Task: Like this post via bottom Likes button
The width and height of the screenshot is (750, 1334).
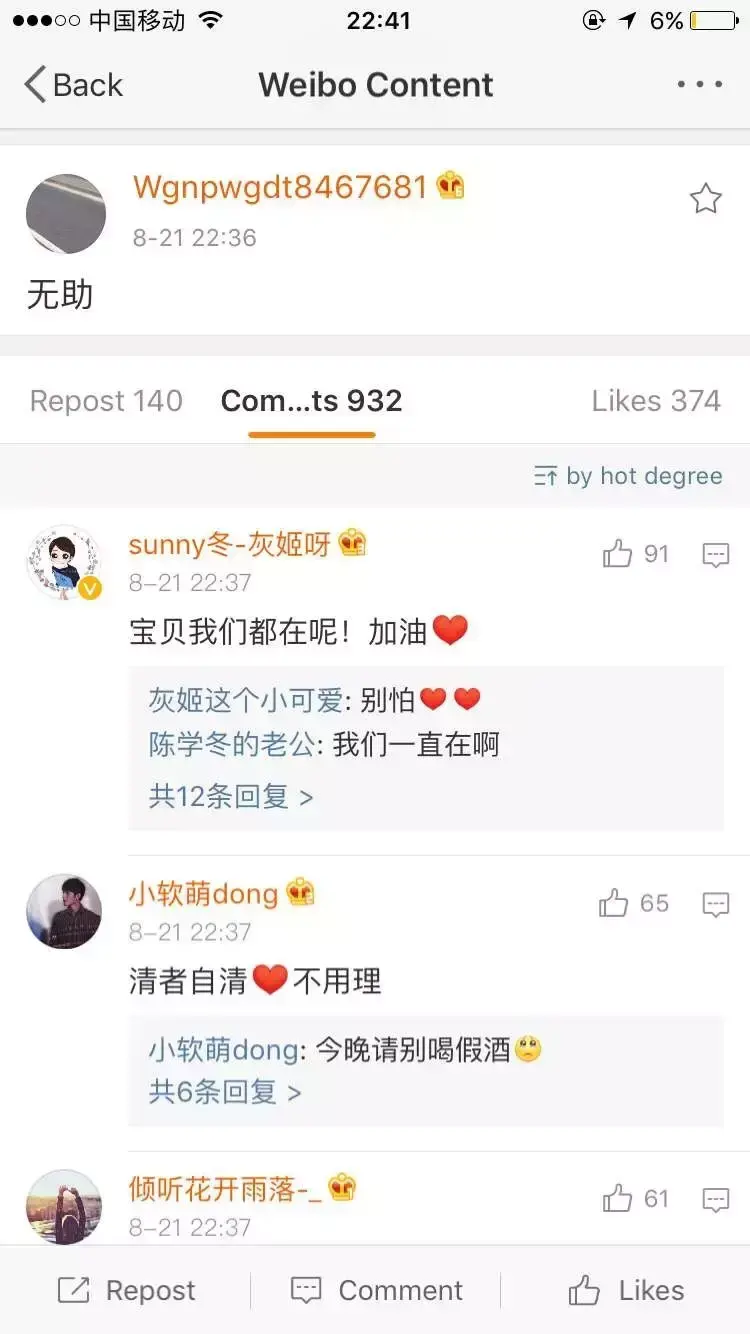Action: point(627,1290)
